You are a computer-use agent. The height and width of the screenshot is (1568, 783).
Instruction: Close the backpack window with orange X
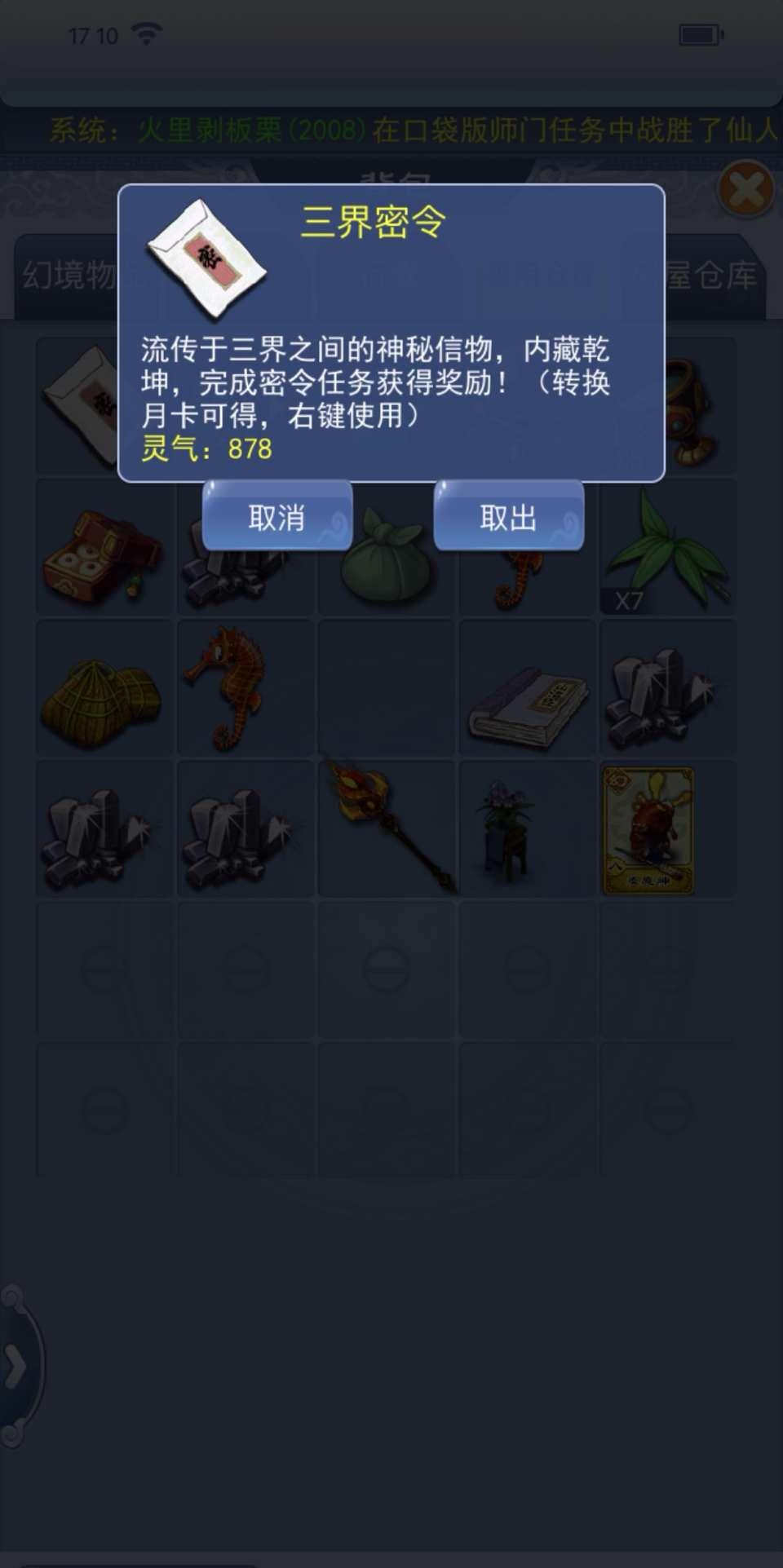[x=745, y=190]
